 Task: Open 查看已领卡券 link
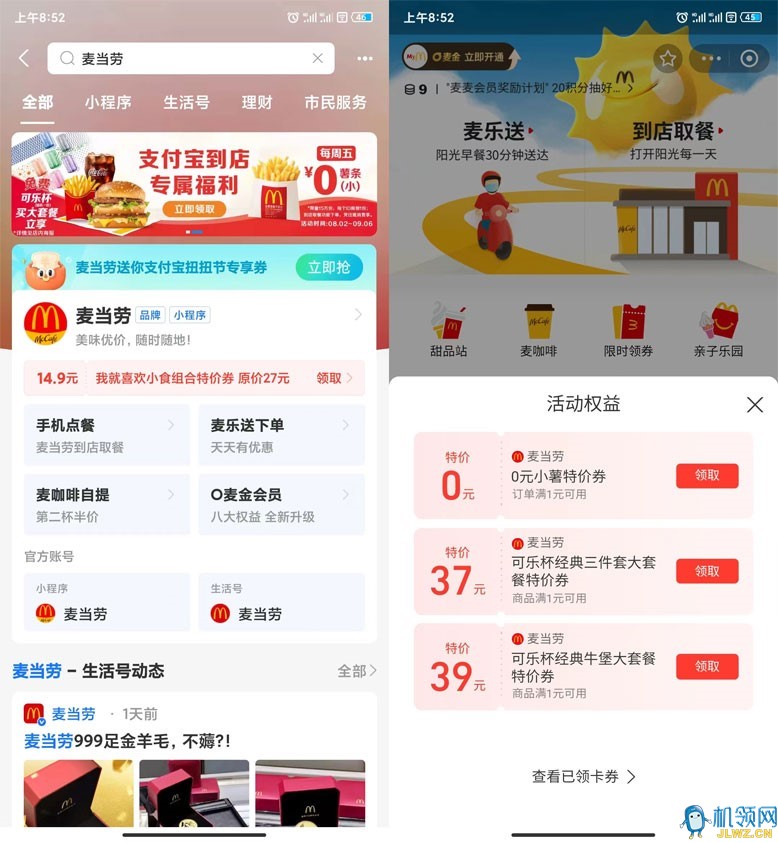[x=583, y=776]
